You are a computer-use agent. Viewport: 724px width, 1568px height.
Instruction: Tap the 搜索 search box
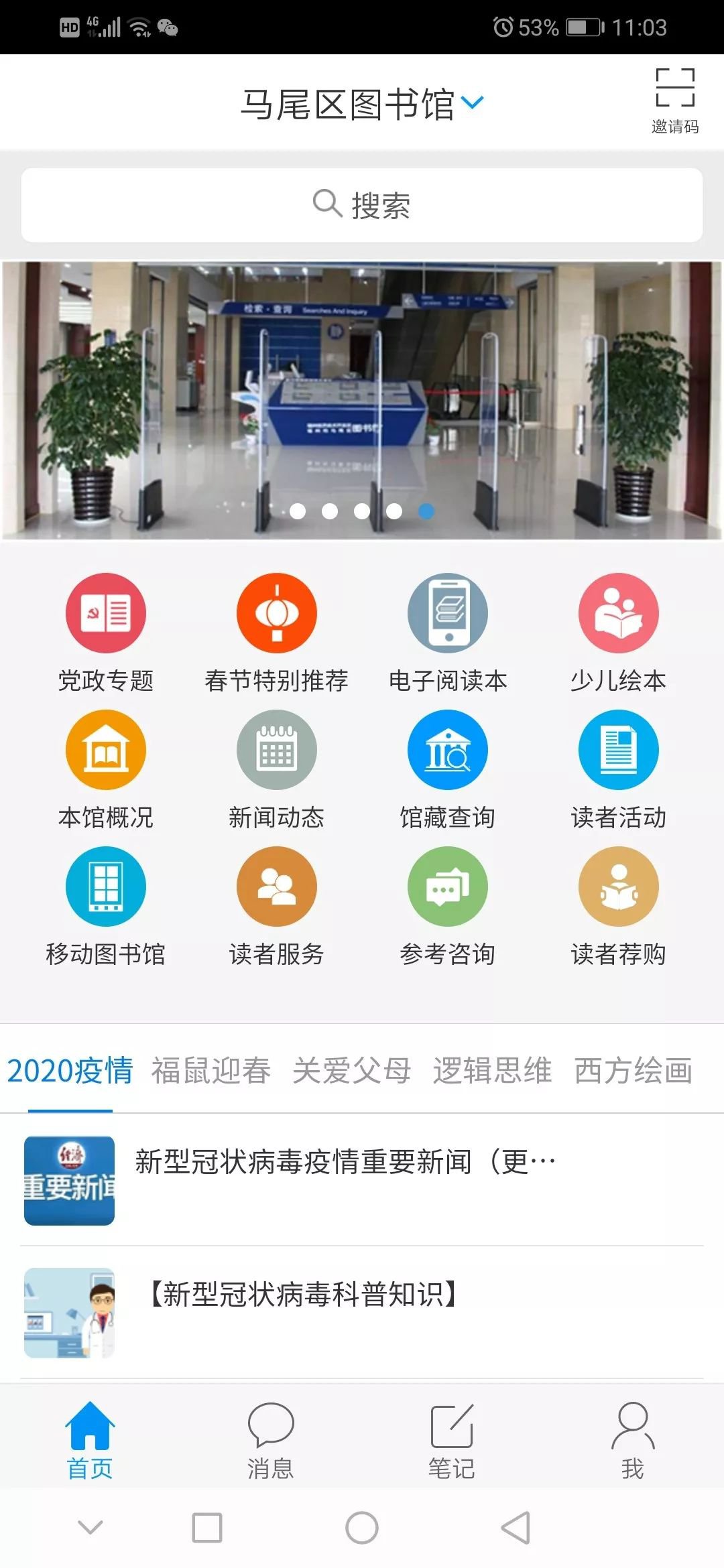[362, 204]
